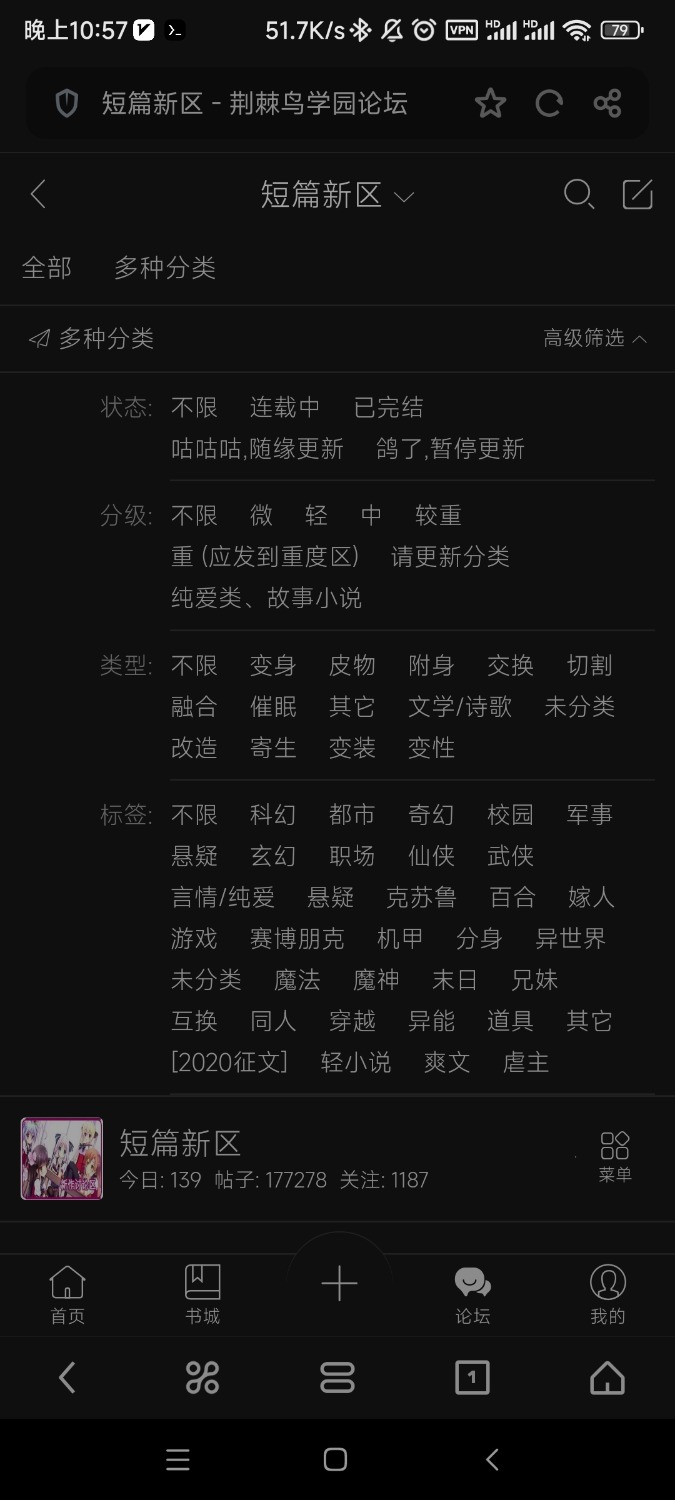Select the 赛博朋克 tag
The width and height of the screenshot is (675, 1500).
coord(296,939)
